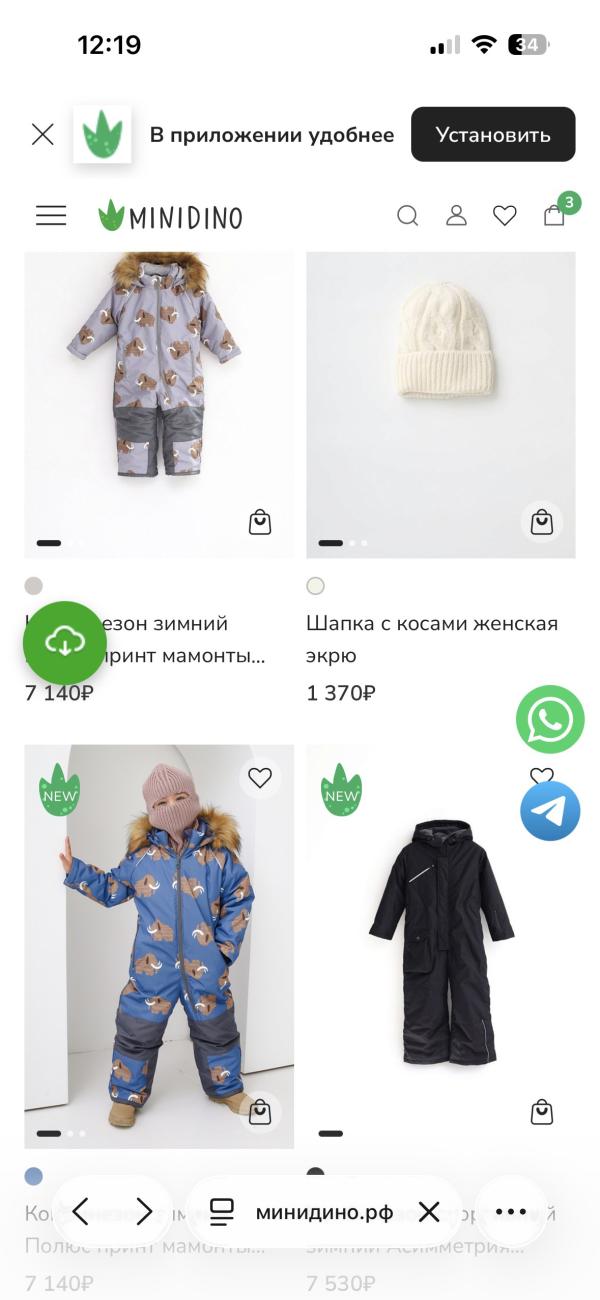Image resolution: width=600 pixels, height=1300 pixels.
Task: Add the black jumpsuit to cart
Action: click(542, 1111)
